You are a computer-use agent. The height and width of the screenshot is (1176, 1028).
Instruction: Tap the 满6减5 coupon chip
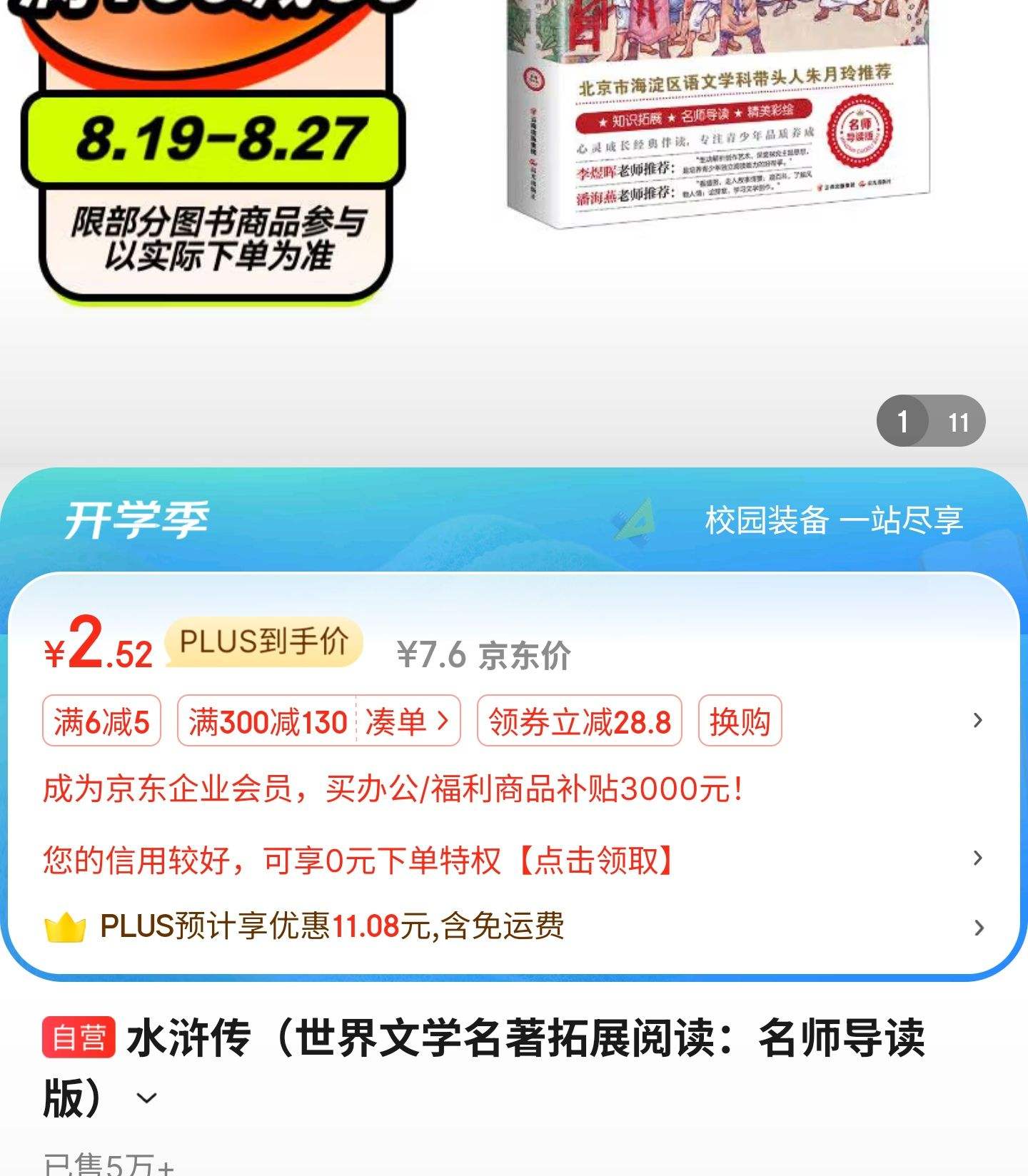coord(101,721)
